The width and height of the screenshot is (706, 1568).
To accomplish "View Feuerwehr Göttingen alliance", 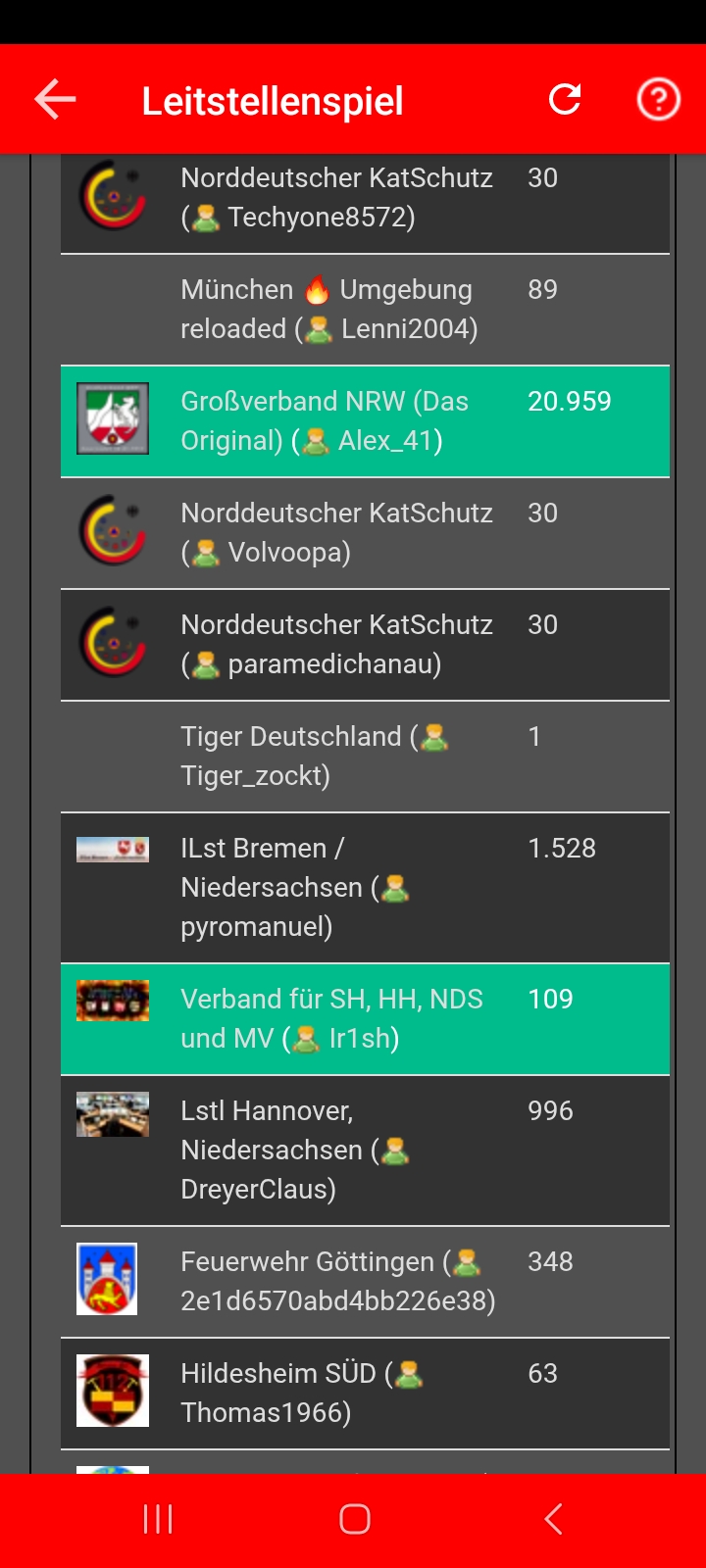I will point(337,1282).
